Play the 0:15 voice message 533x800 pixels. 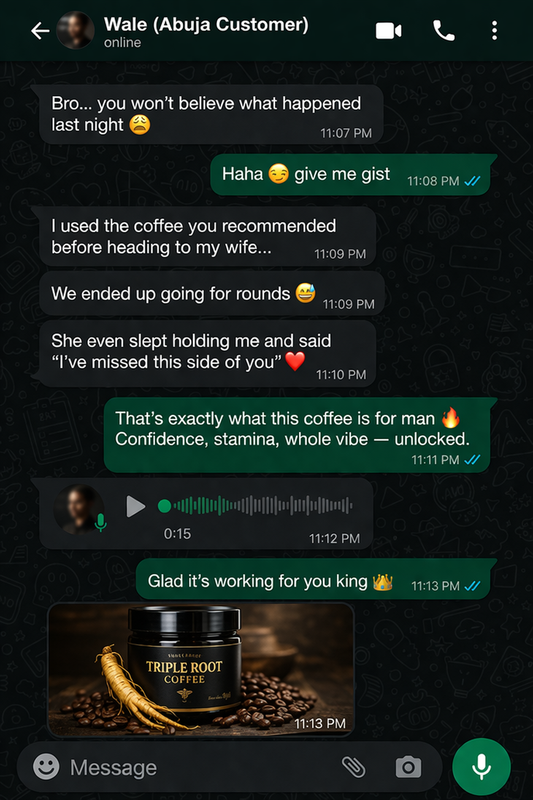pyautogui.click(x=135, y=507)
